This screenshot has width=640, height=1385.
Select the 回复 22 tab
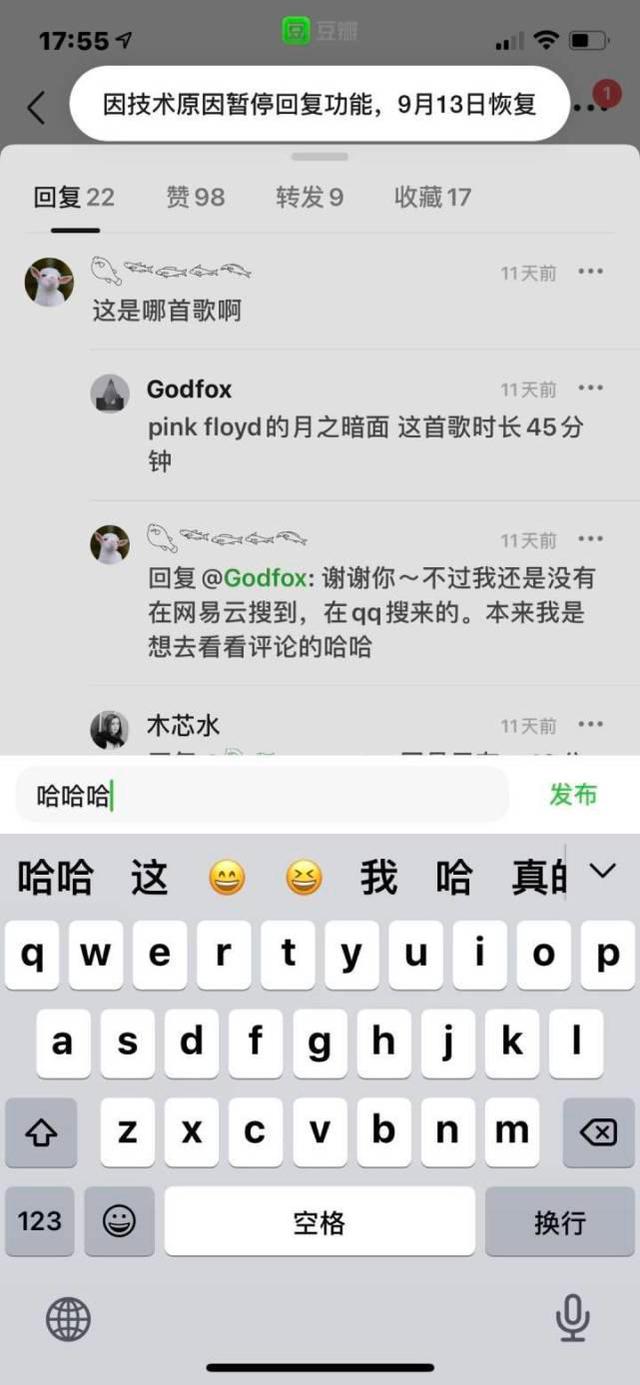[x=74, y=197]
